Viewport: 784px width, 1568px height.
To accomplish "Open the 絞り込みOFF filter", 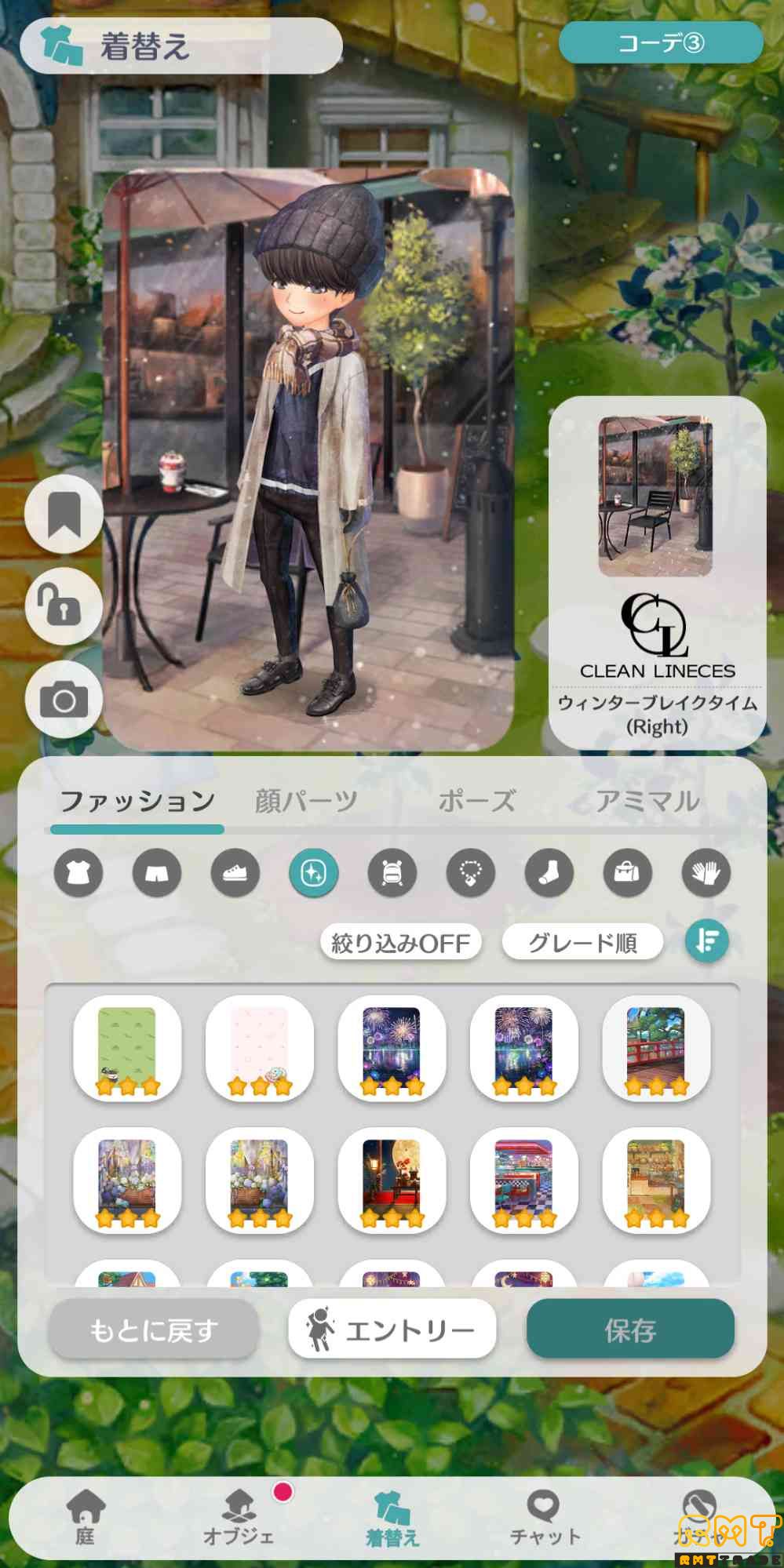I will tap(400, 942).
